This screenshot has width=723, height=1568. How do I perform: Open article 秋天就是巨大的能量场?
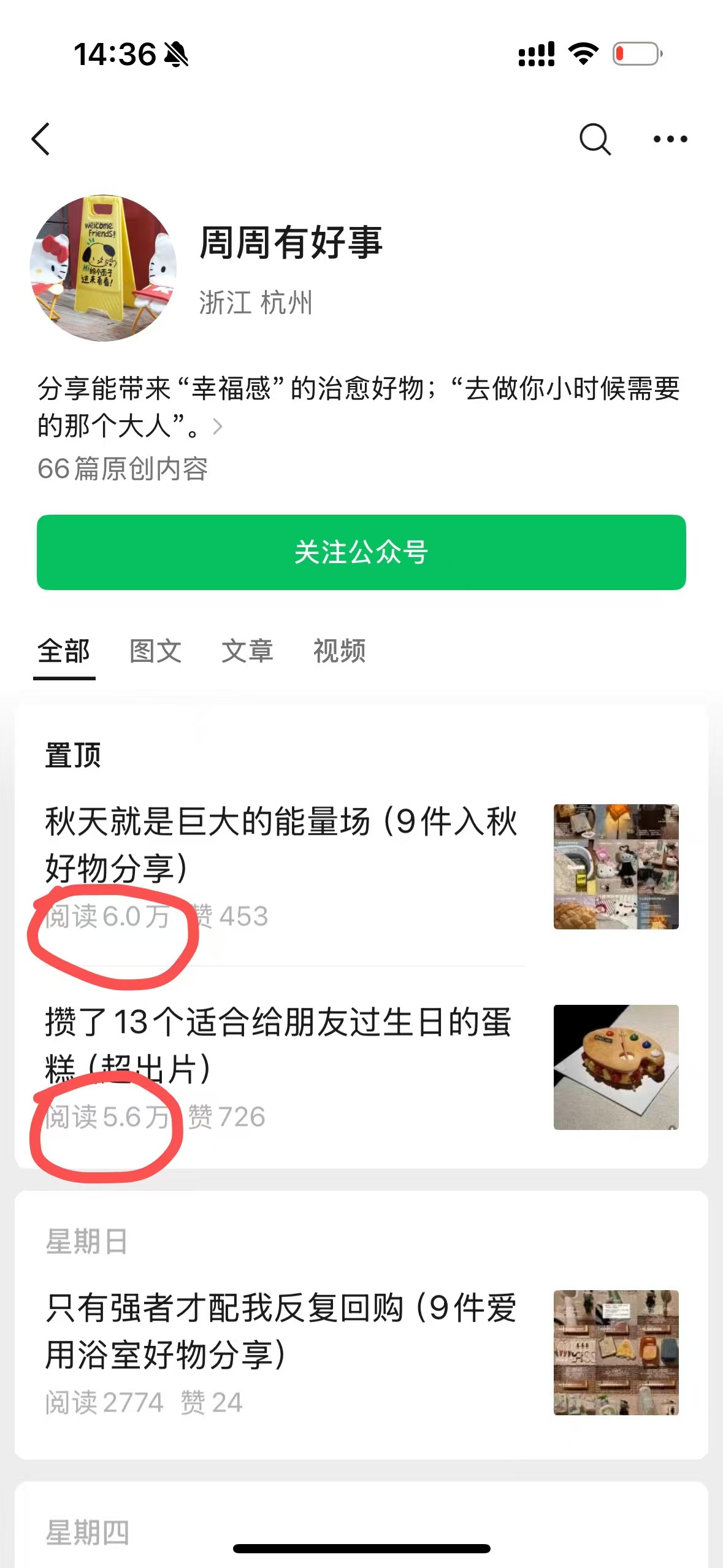(x=282, y=844)
